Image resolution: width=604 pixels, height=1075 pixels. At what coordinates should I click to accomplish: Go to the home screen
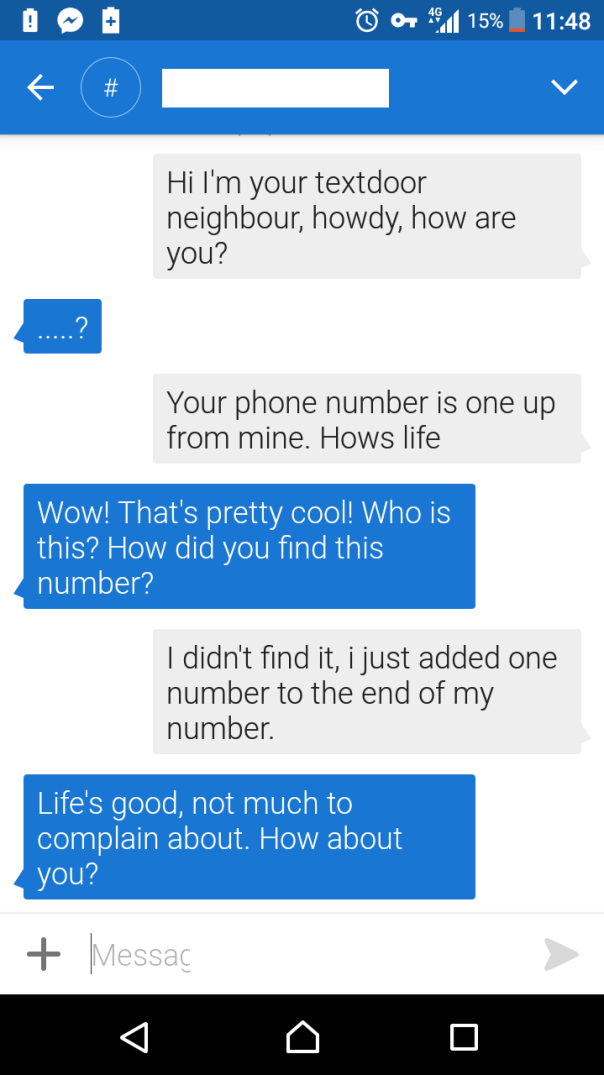pyautogui.click(x=302, y=1036)
